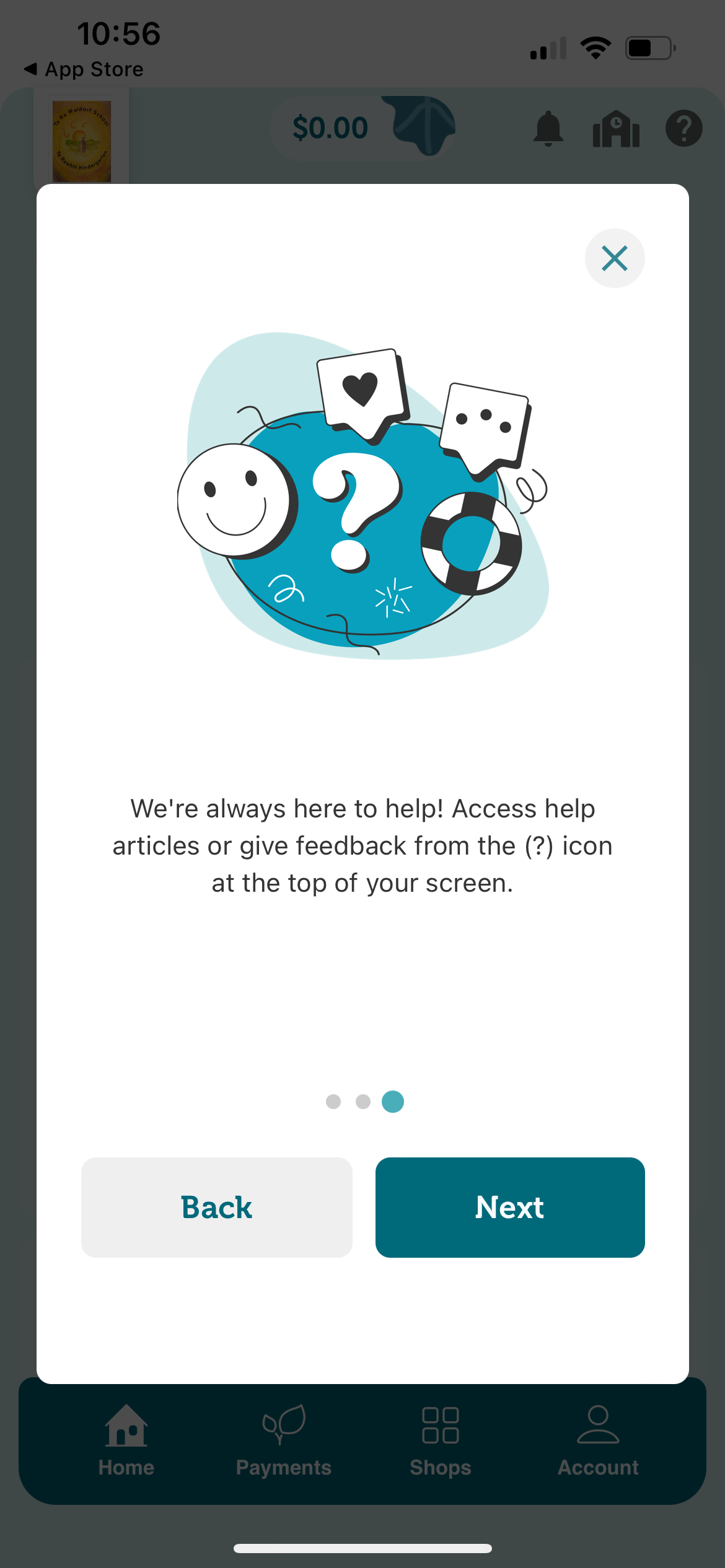Open the Home tab
Screen dimensions: 725x1568
point(126,1440)
